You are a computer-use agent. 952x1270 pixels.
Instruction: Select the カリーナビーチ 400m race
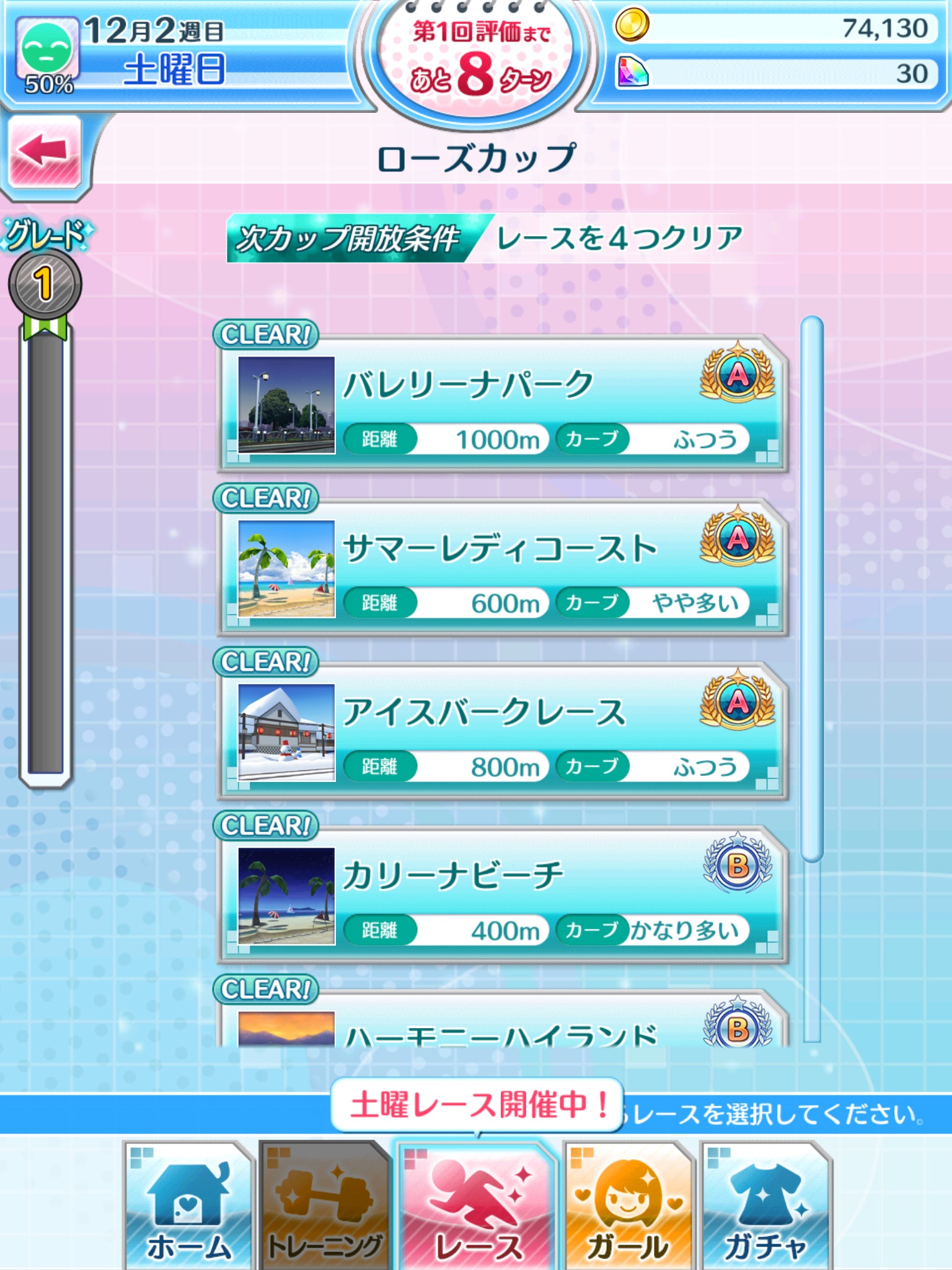[x=502, y=895]
